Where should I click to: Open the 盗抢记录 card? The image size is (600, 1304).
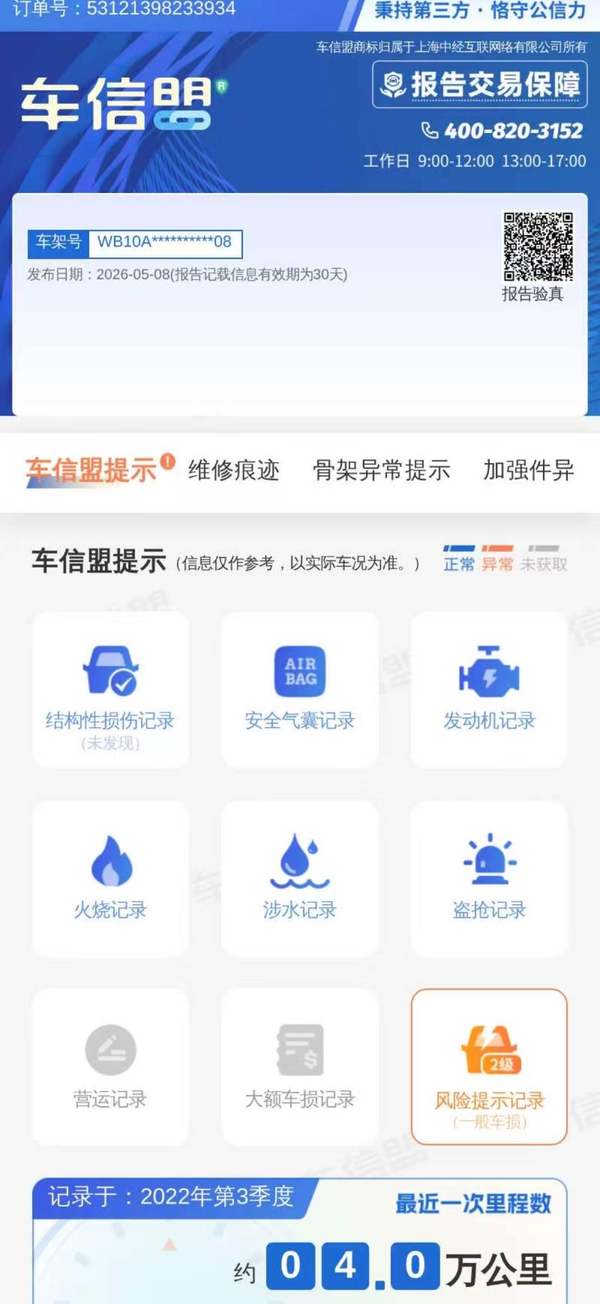click(489, 879)
